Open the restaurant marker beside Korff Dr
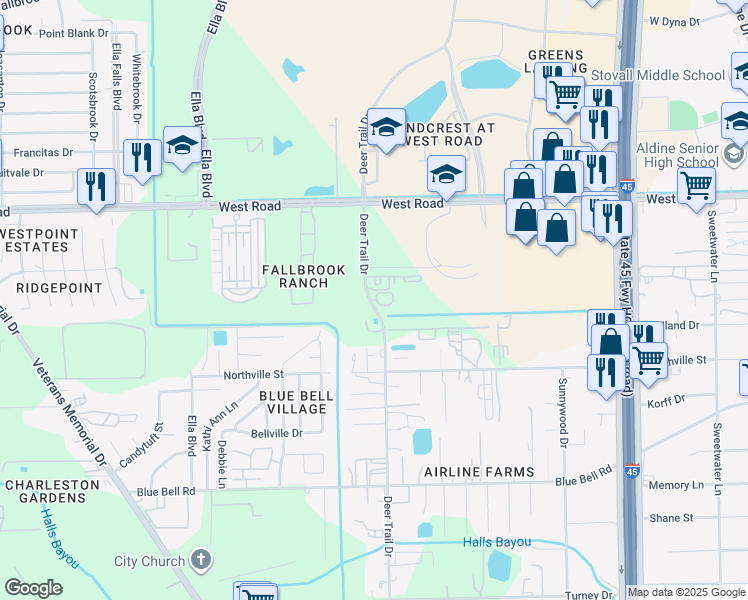 point(606,373)
